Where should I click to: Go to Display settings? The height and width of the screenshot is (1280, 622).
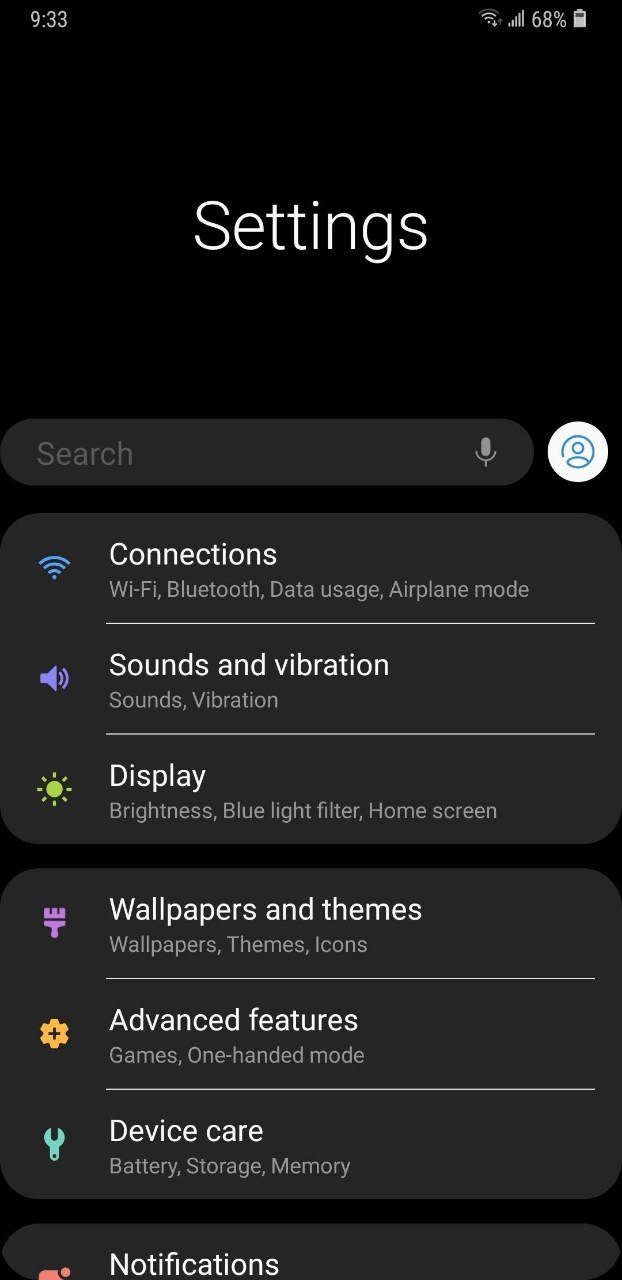311,790
